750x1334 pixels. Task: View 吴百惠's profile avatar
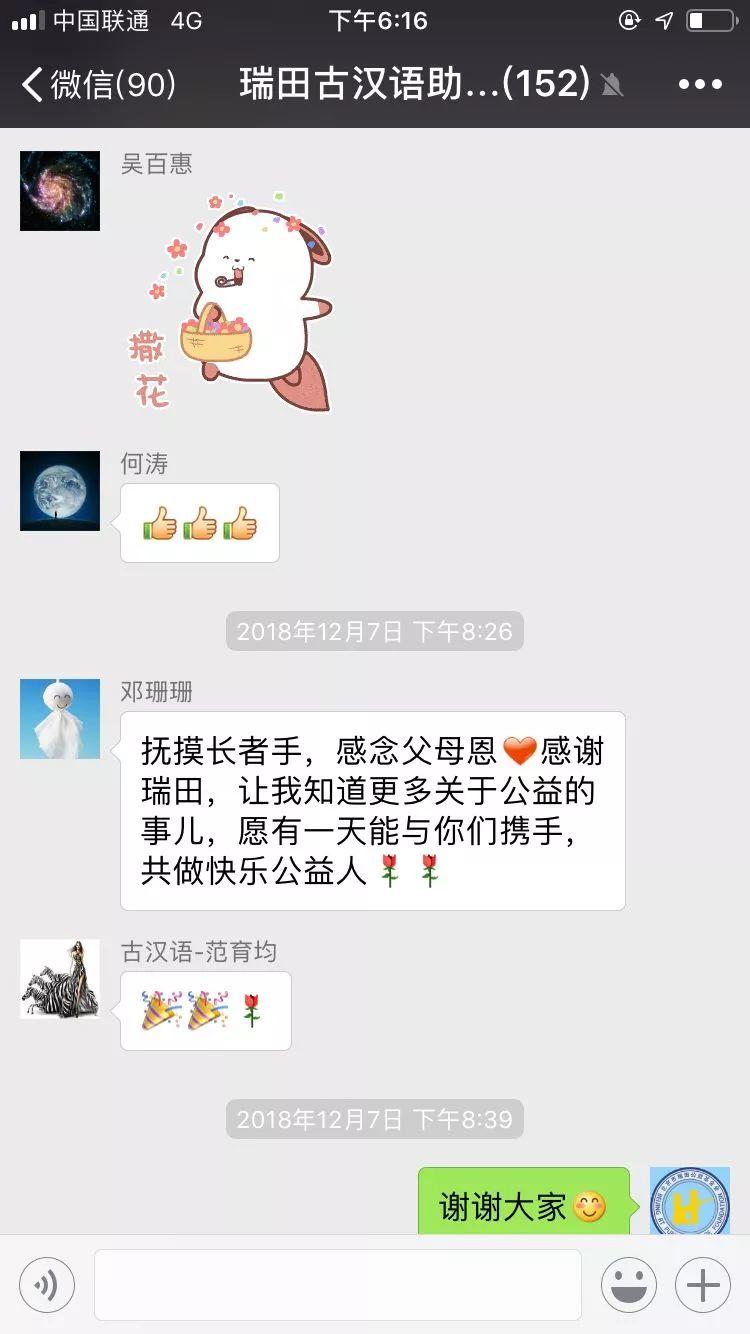coord(60,191)
